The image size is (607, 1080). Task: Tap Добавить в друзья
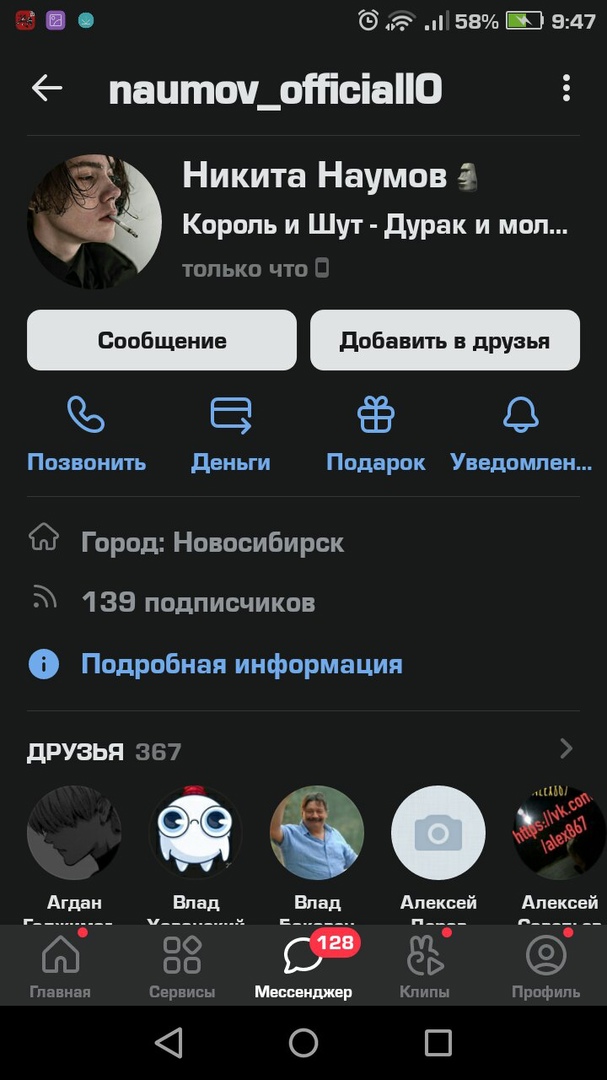(444, 340)
